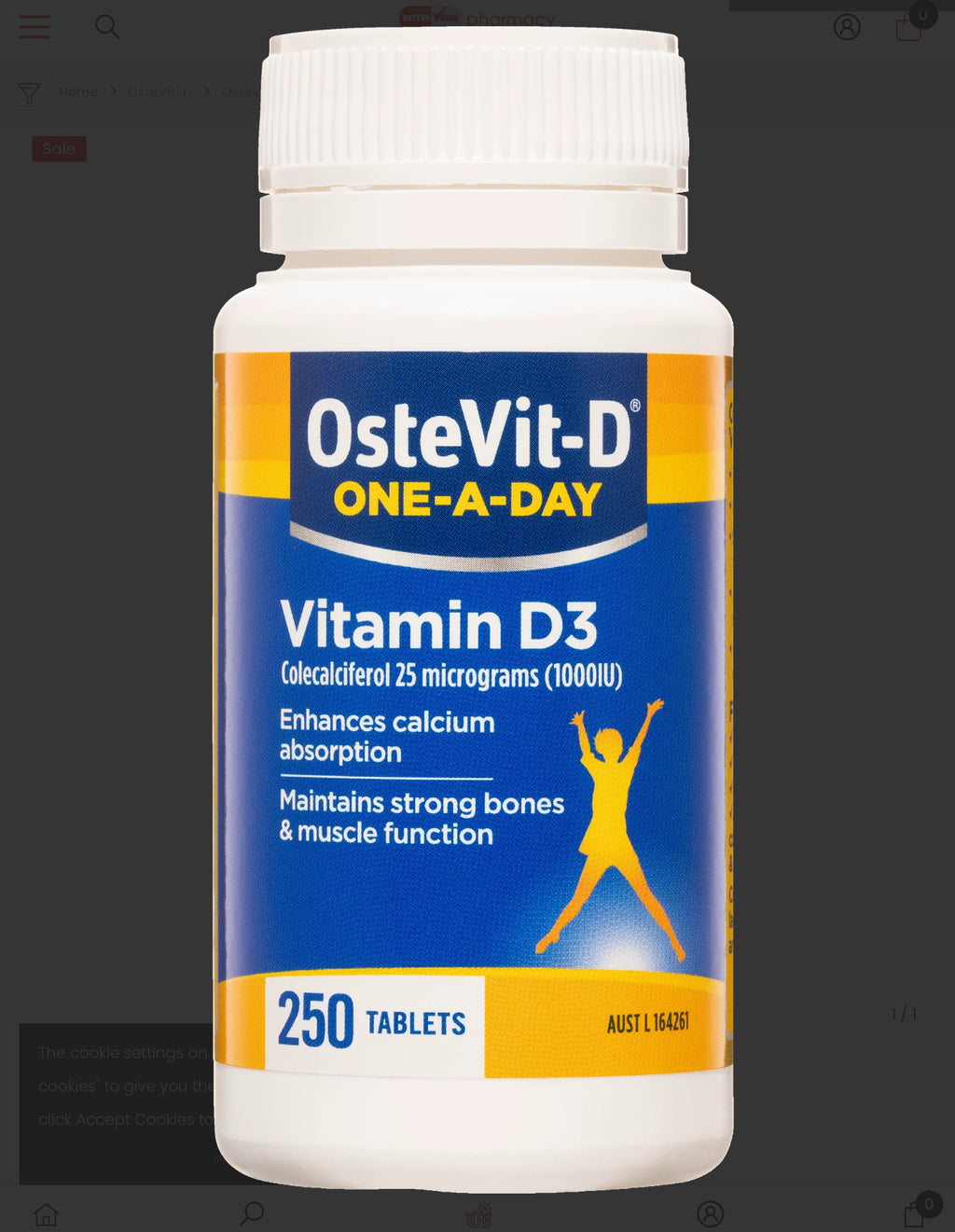955x1232 pixels.
Task: Go to the home tab in bottom bar
Action: [46, 1214]
